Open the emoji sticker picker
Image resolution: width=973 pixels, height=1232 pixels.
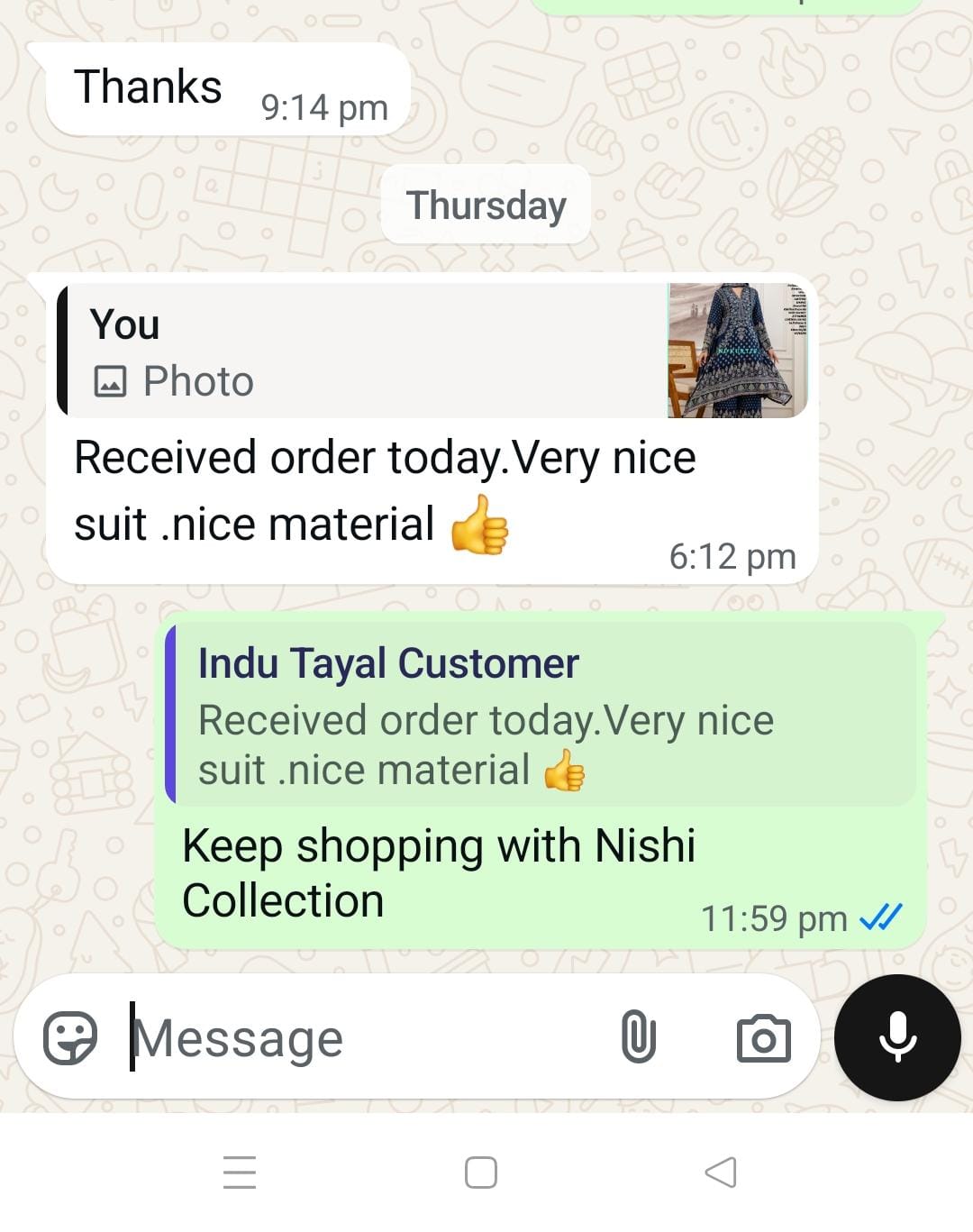[x=70, y=1037]
